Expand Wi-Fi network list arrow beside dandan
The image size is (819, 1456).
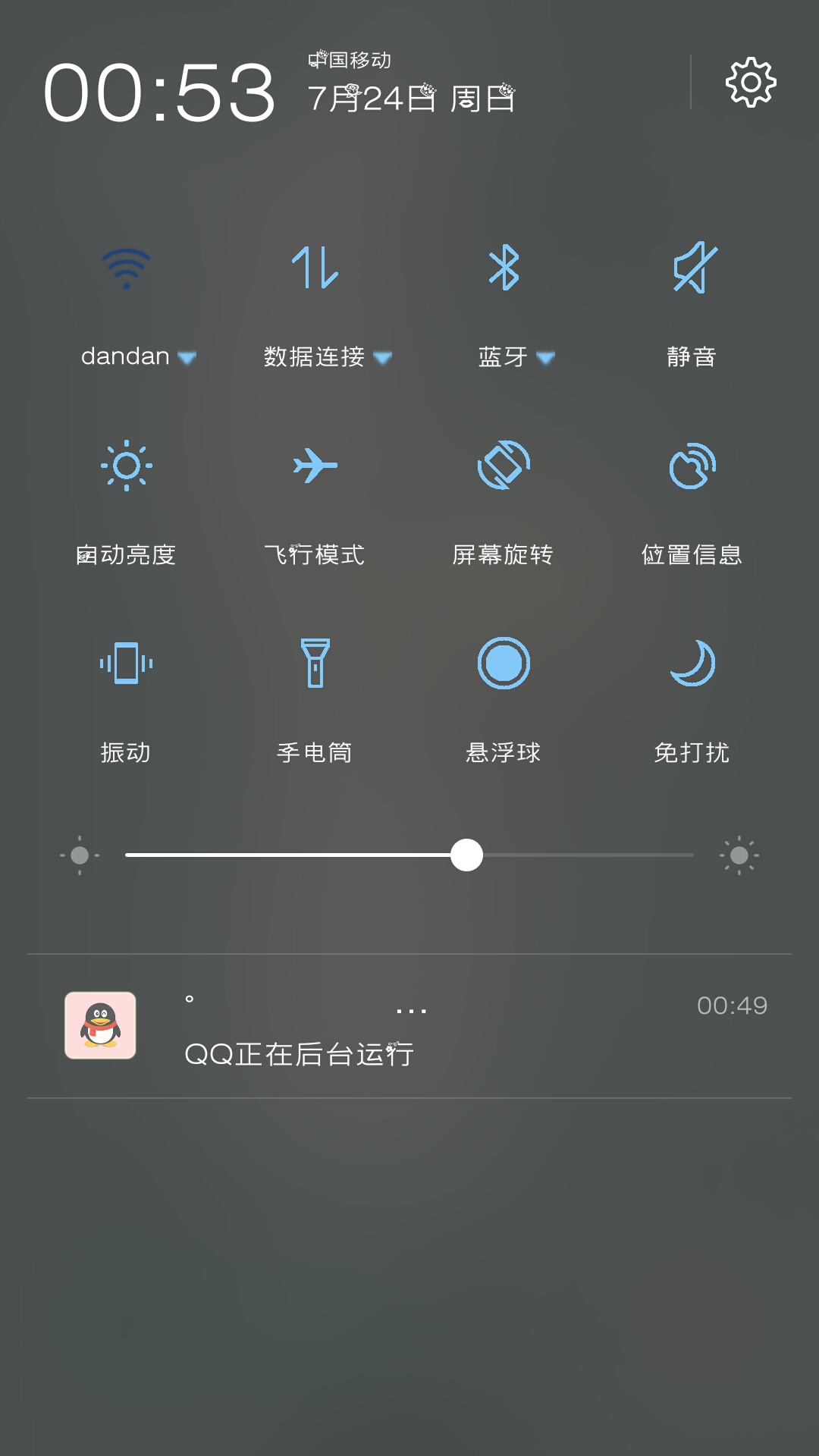pyautogui.click(x=187, y=357)
